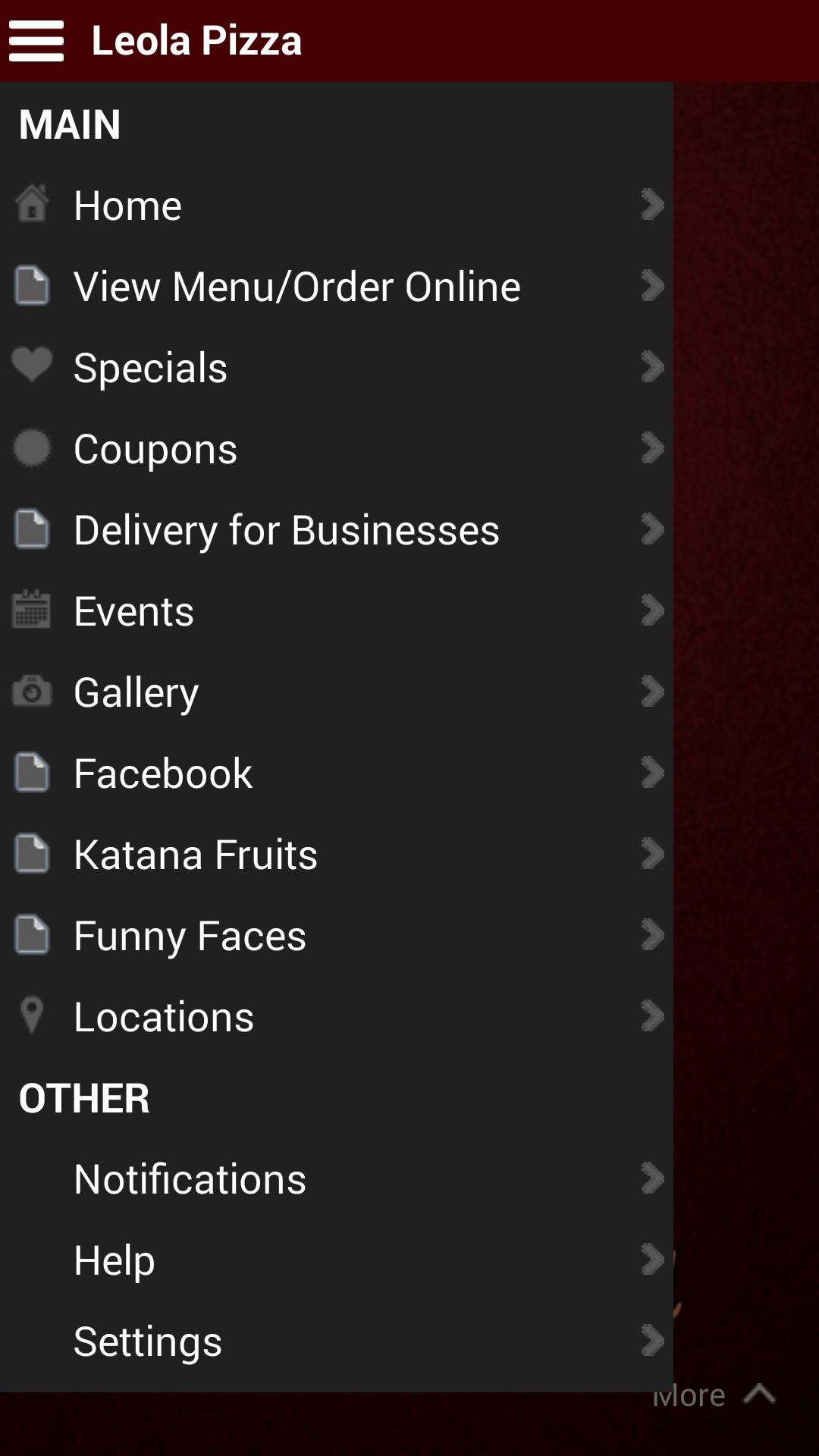Open the Coupons section
The width and height of the screenshot is (819, 1456).
pyautogui.click(x=334, y=449)
